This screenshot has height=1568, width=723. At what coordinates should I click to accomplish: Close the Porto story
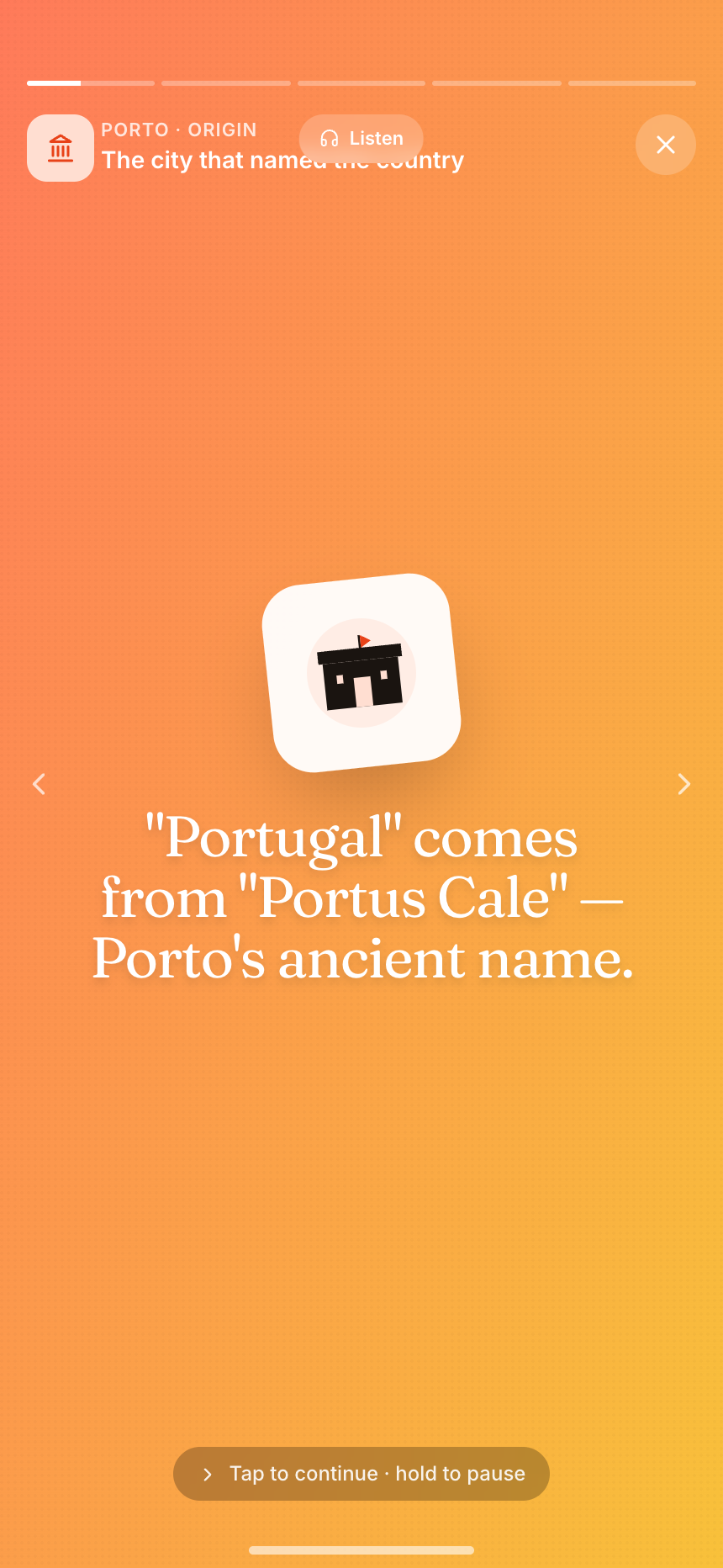pyautogui.click(x=666, y=145)
